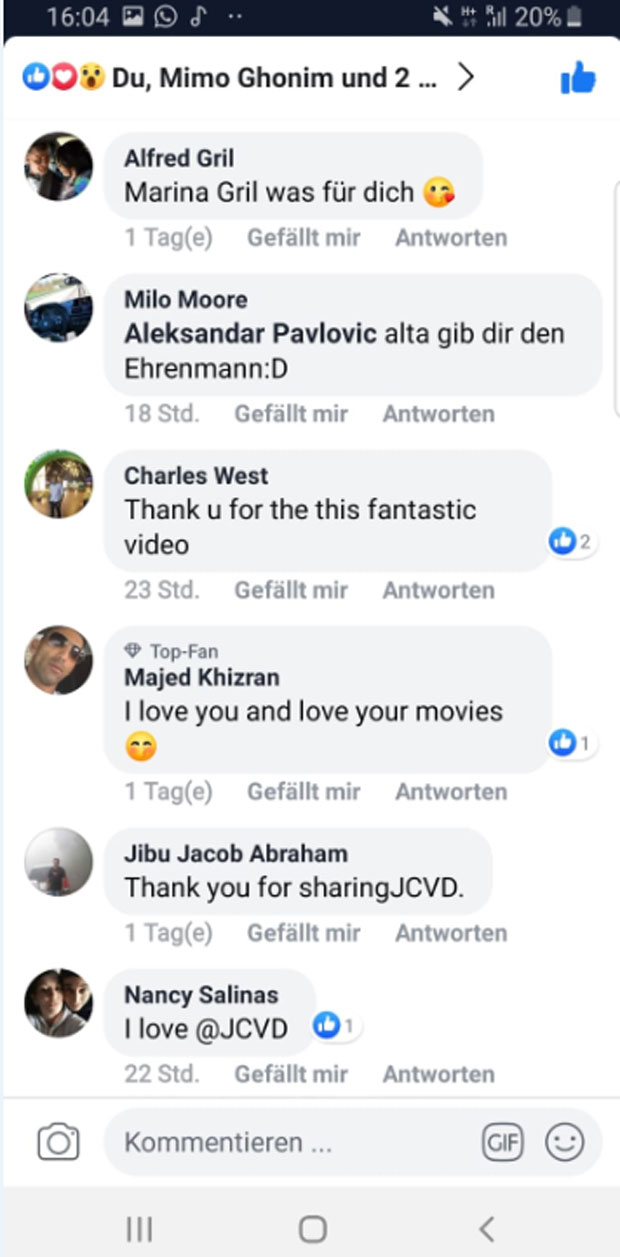The image size is (620, 1257).
Task: Like Jibu Jacob Abraham's comment
Action: [x=303, y=933]
